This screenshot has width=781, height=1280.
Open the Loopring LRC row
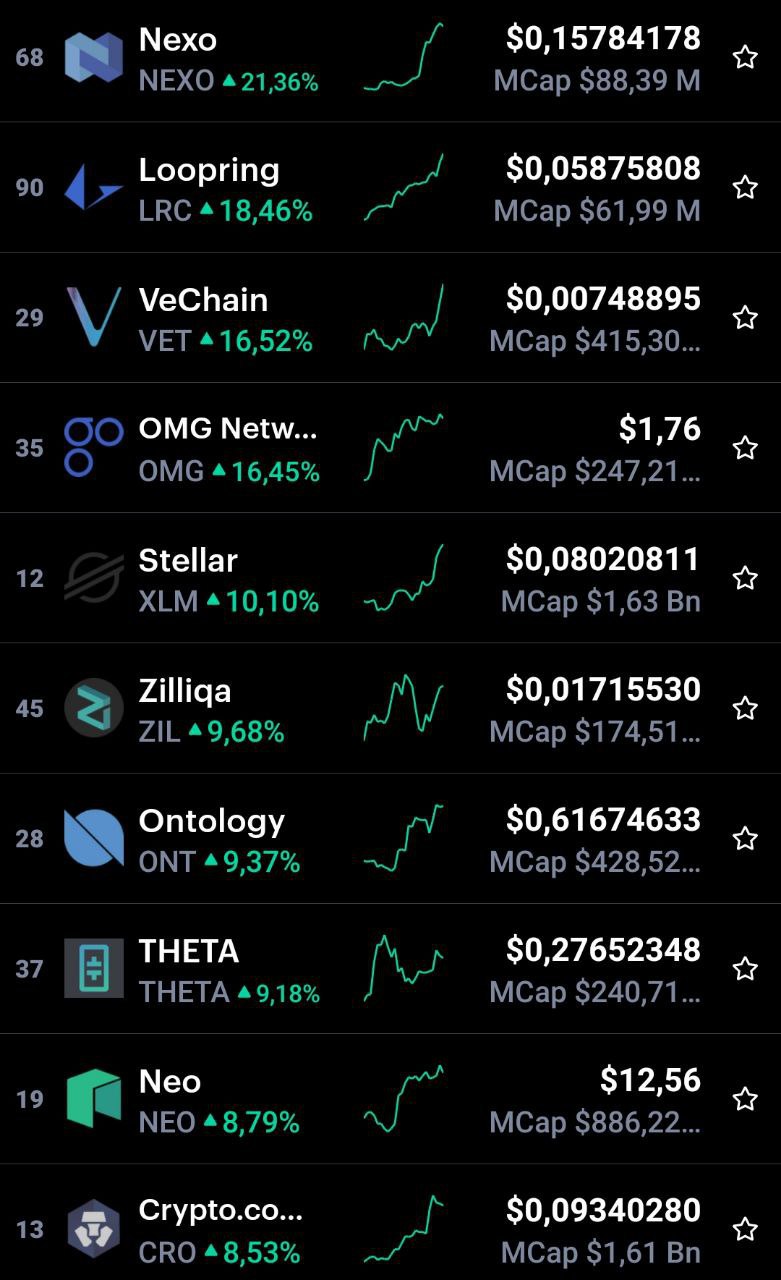tap(390, 188)
